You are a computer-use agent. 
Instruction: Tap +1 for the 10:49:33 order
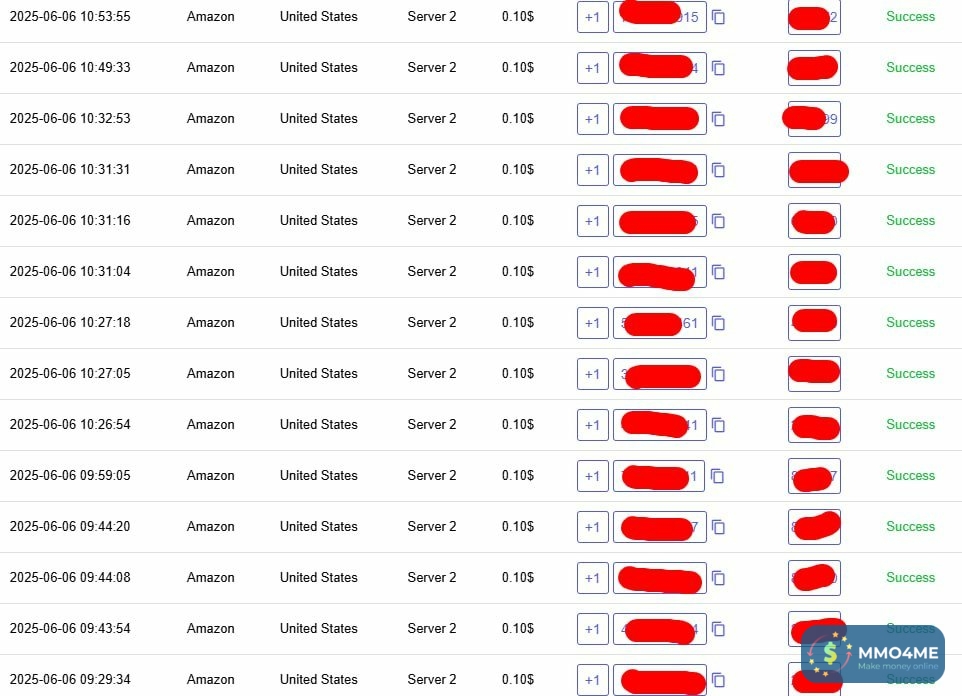click(x=592, y=68)
